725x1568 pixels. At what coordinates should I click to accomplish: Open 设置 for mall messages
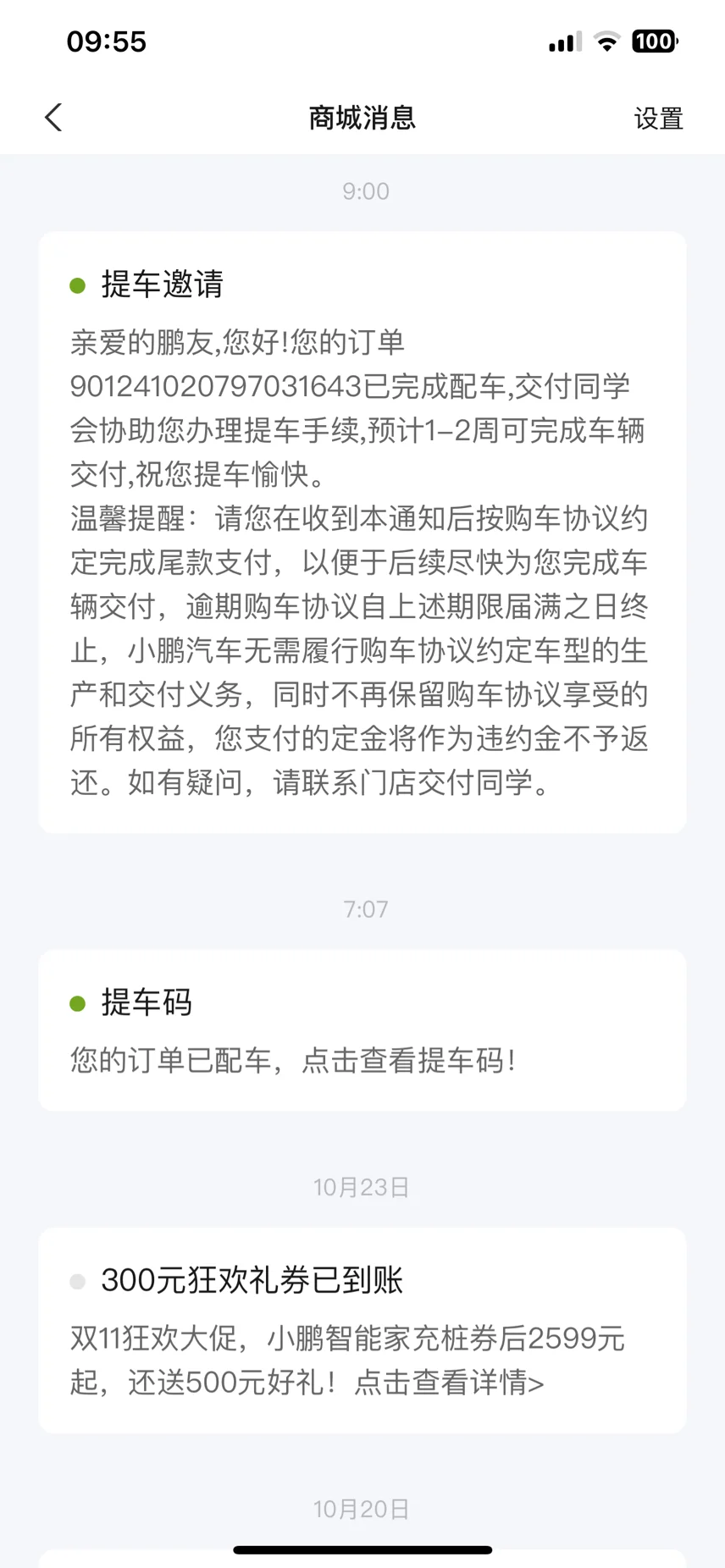[x=658, y=119]
